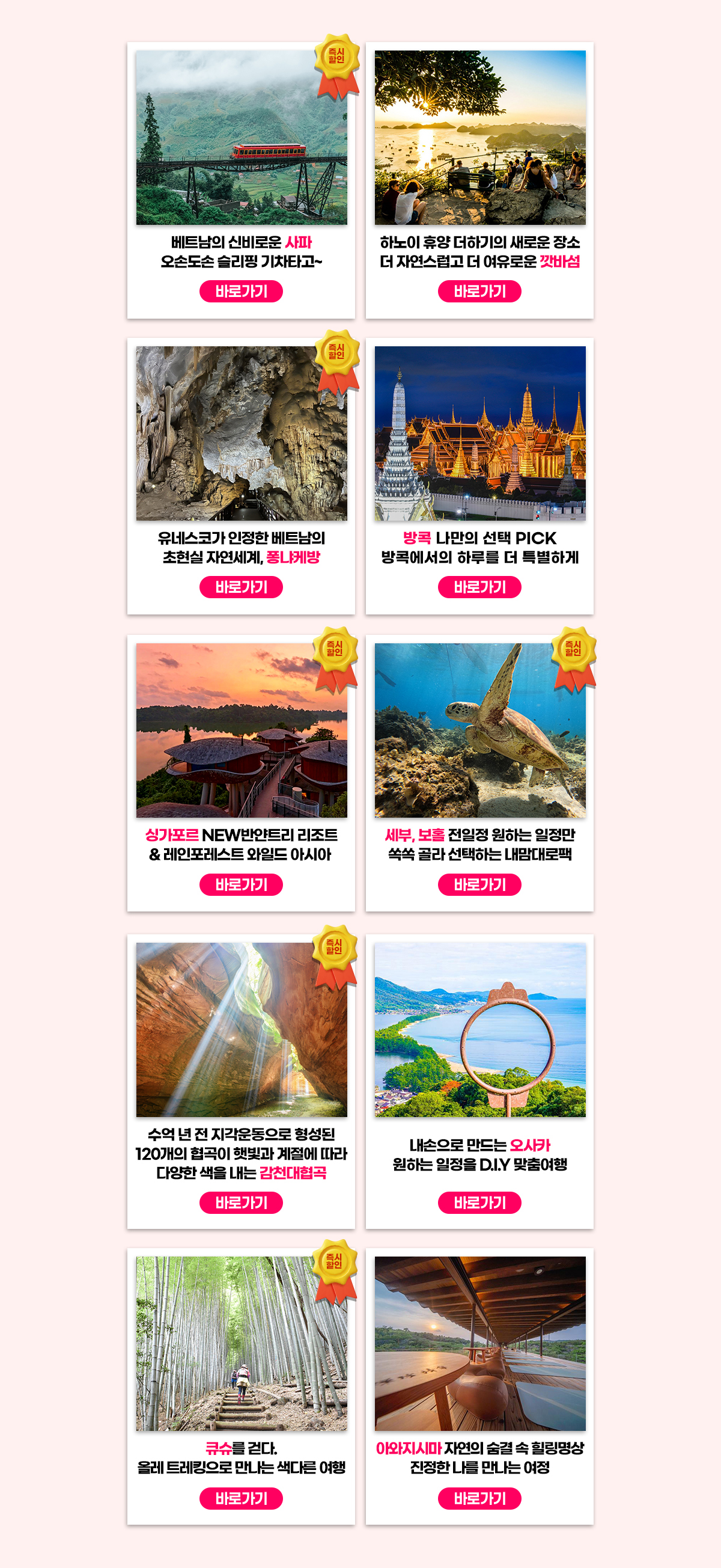Open 바로가기 for 방콕 PICK

(x=479, y=587)
